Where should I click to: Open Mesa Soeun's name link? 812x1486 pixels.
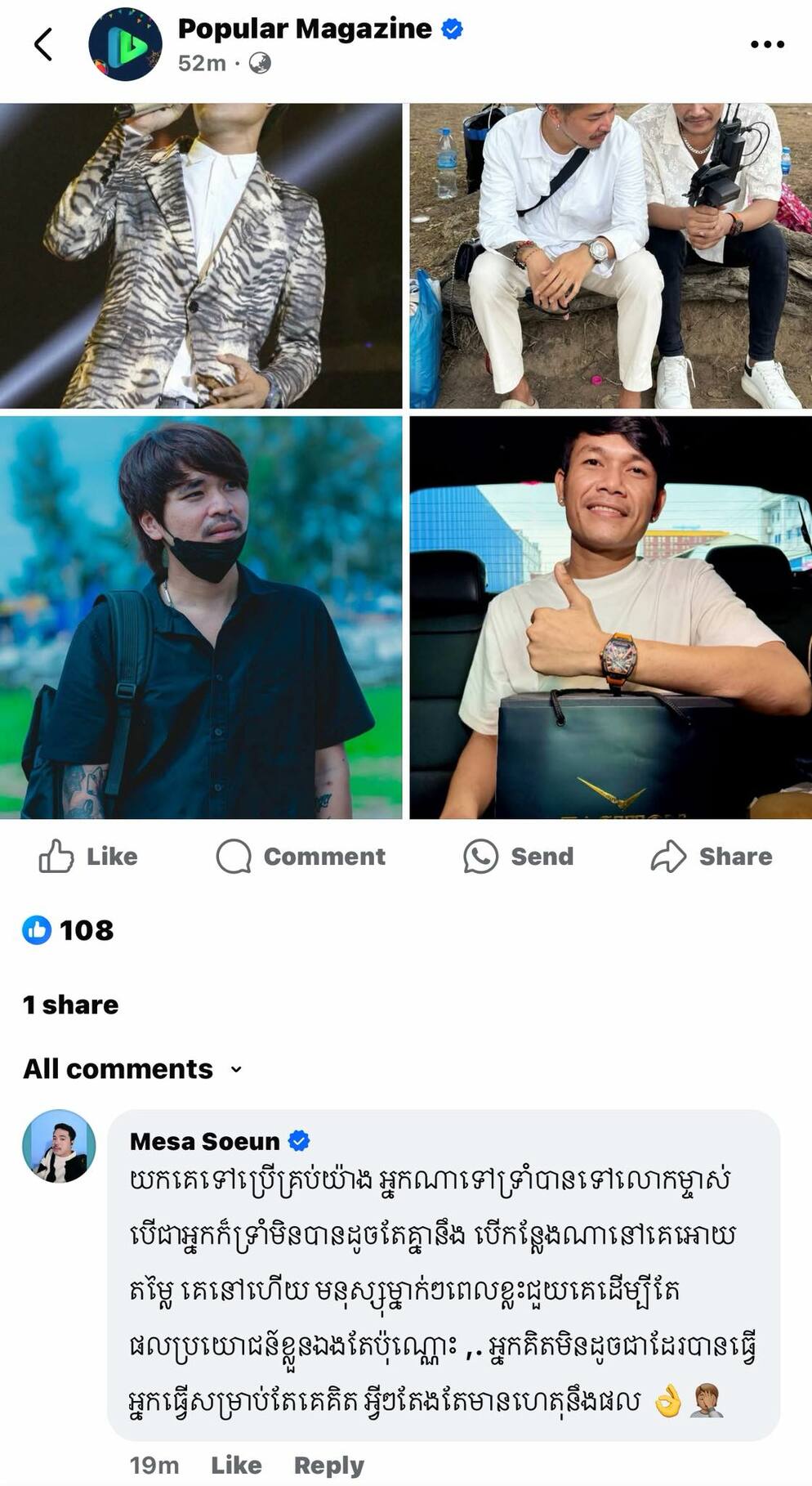(x=204, y=1140)
